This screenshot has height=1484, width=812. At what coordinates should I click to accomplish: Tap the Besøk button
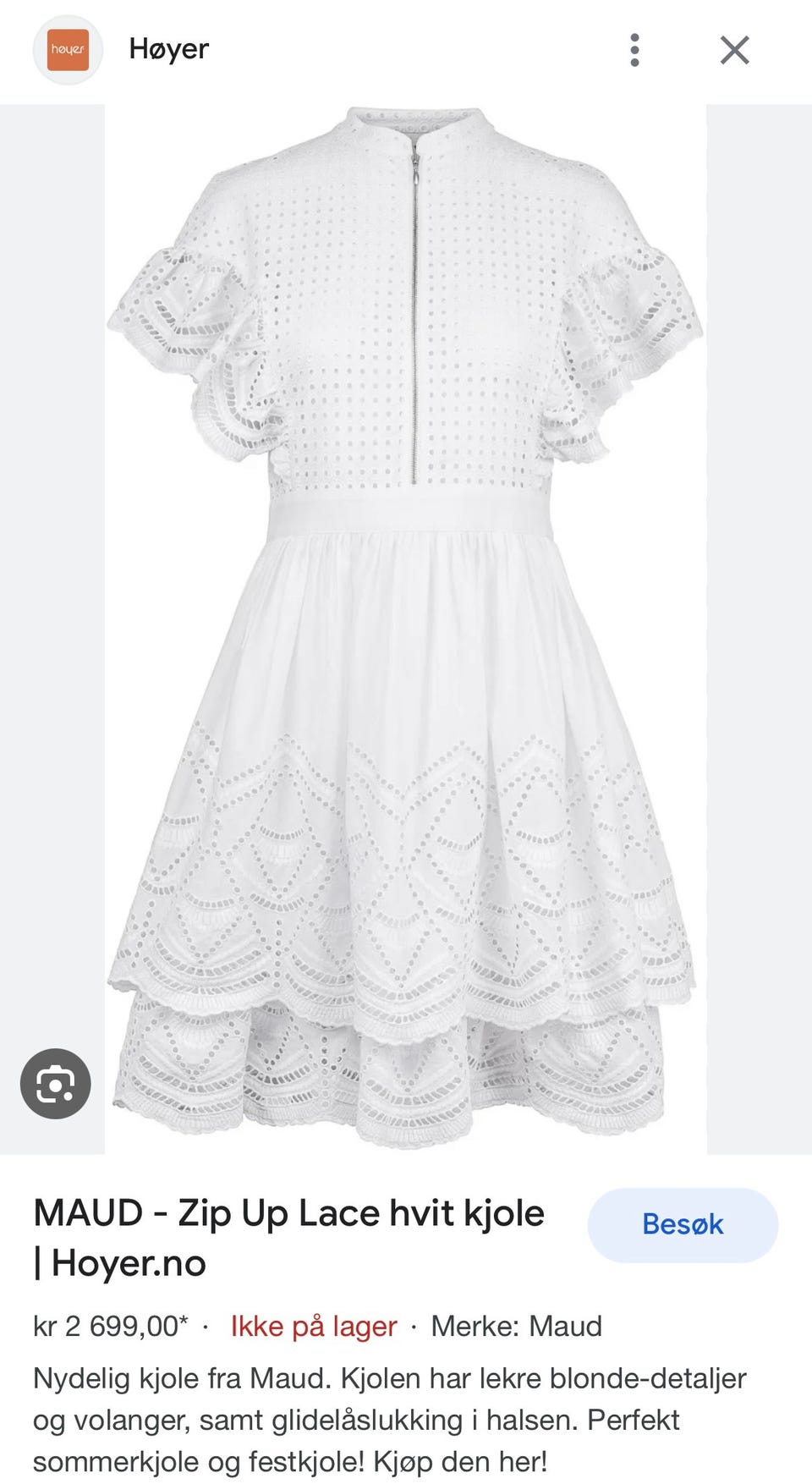(683, 1224)
